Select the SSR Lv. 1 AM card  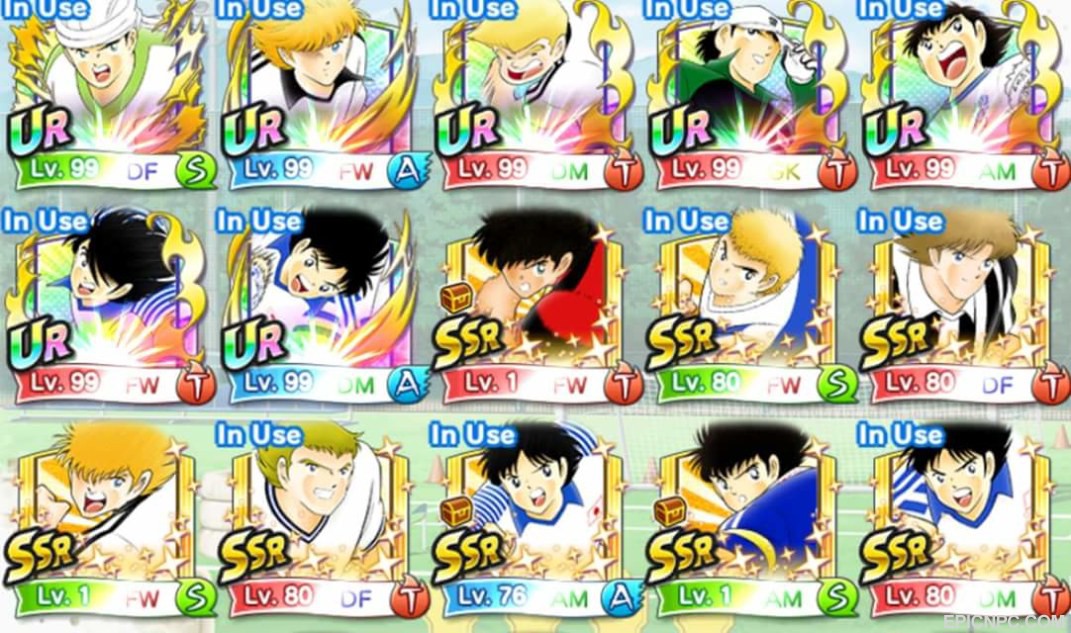(x=750, y=520)
